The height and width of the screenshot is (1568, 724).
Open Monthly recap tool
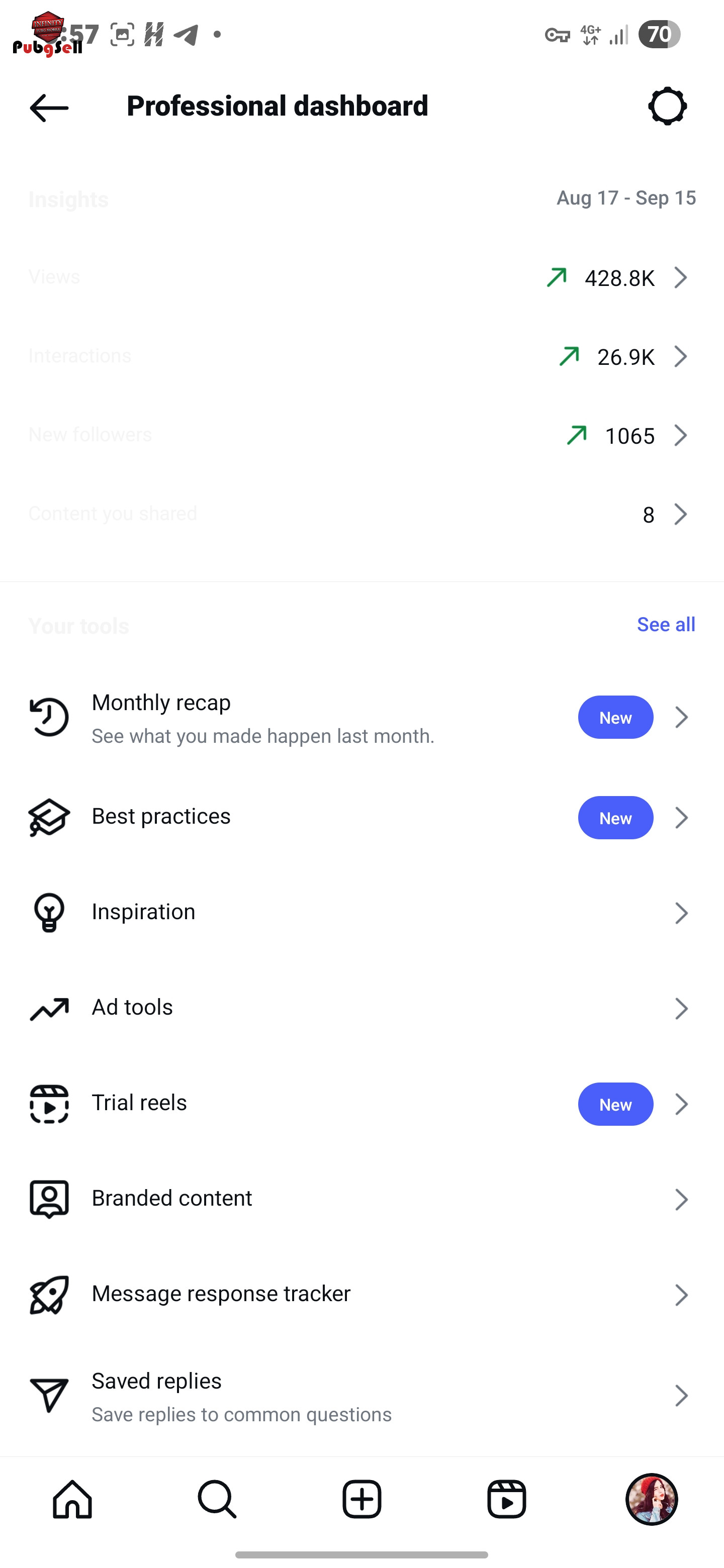click(361, 717)
